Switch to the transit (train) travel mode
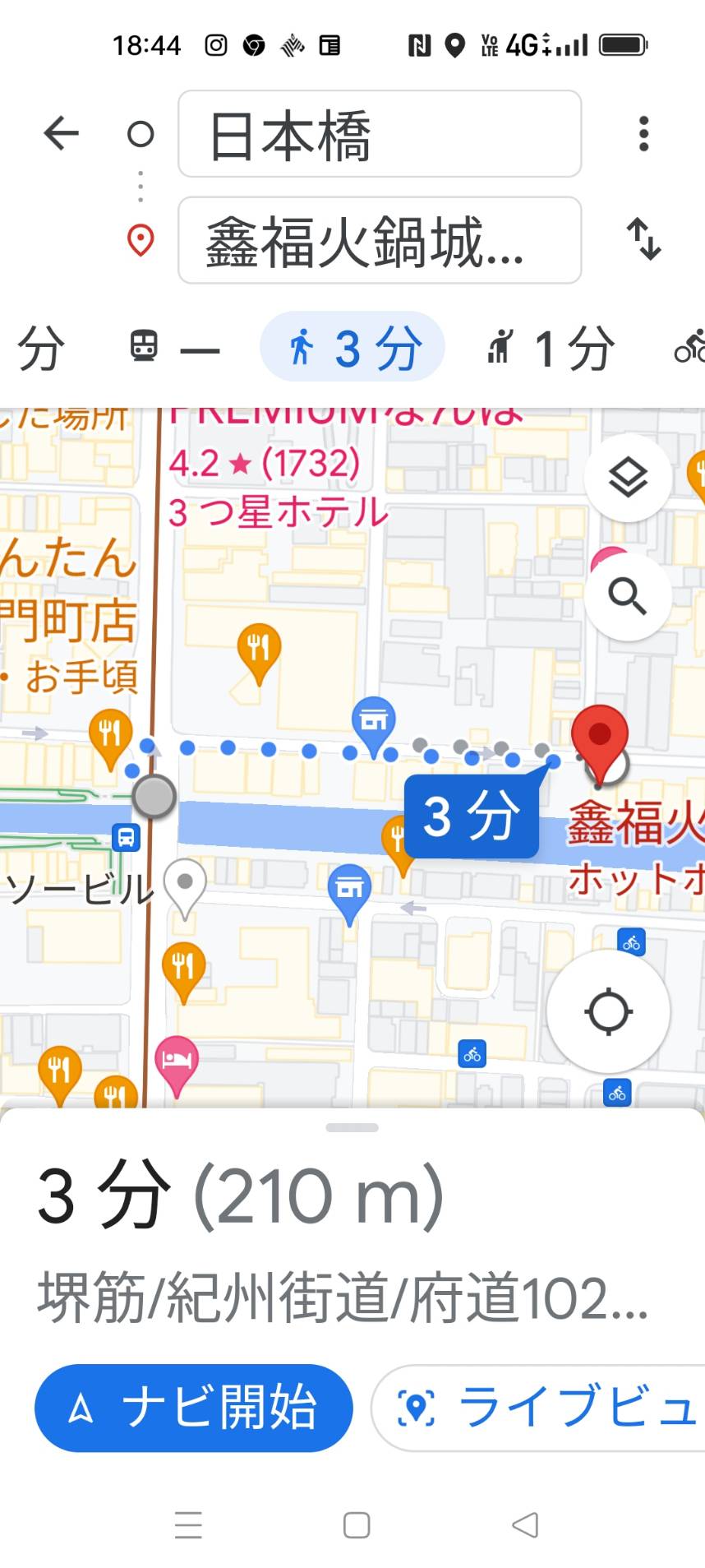This screenshot has height=1568, width=705. (175, 347)
